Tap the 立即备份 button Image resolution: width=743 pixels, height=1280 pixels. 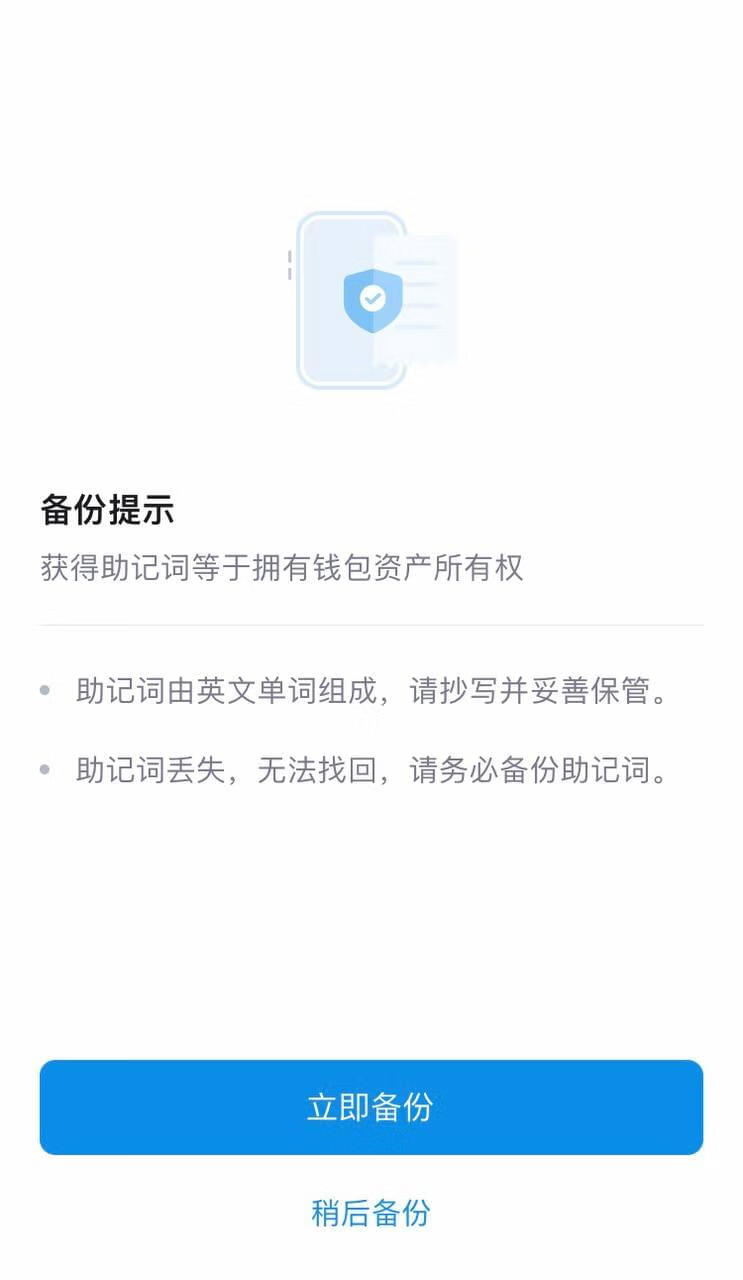pyautogui.click(x=371, y=1107)
